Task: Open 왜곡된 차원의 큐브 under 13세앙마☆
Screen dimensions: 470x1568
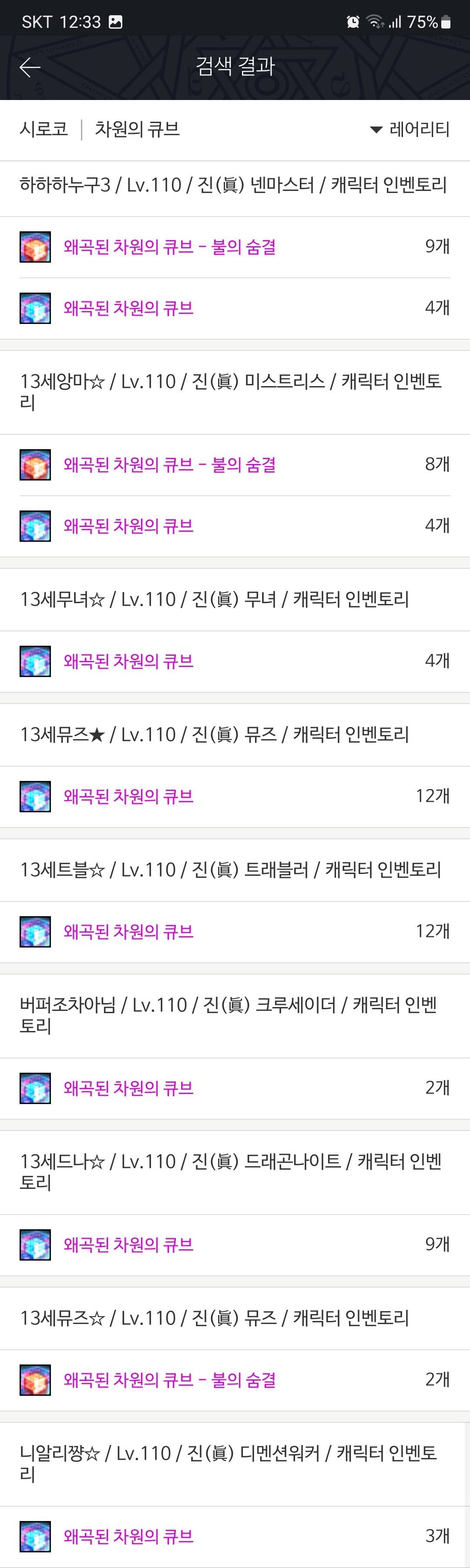Action: 128,526
